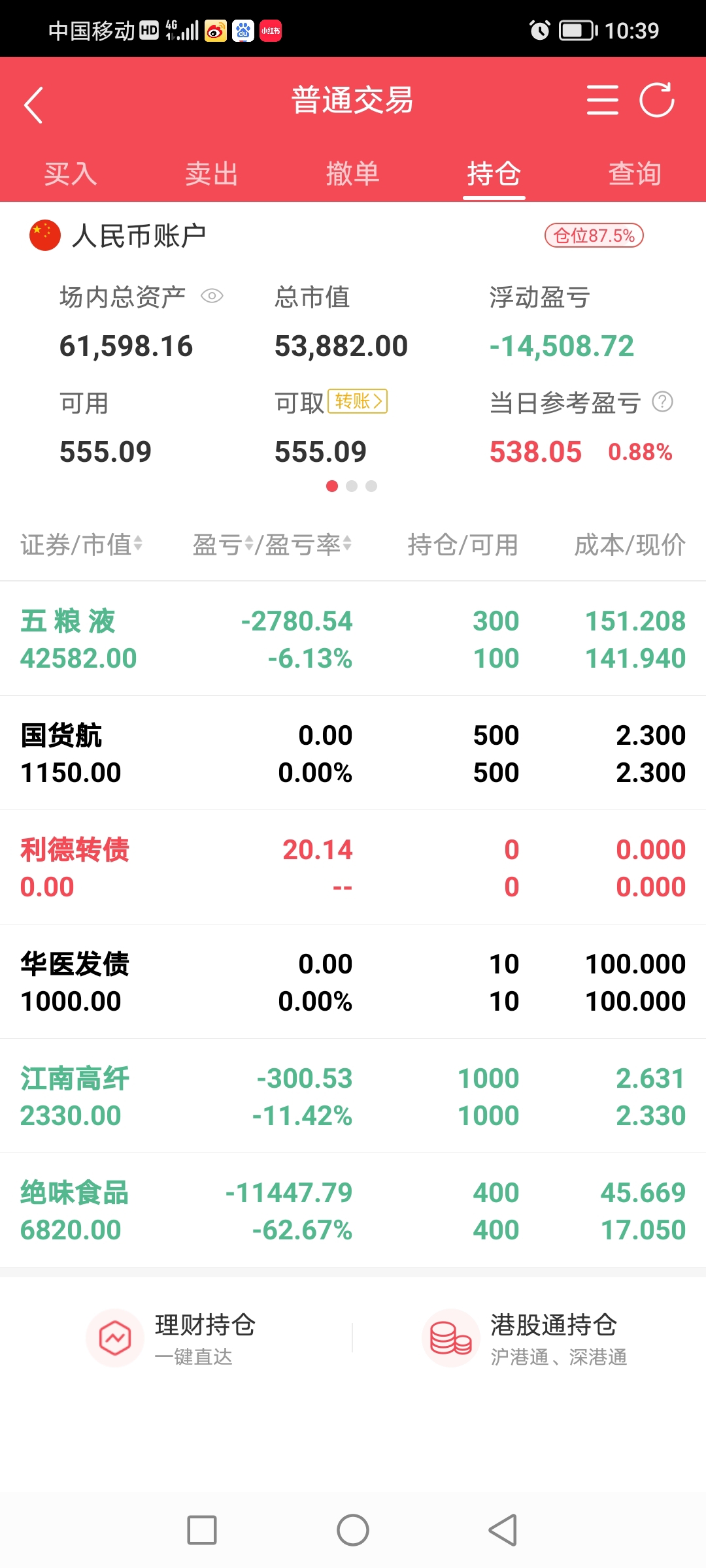Tap the system home button
Viewport: 706px width, 1568px height.
pos(353,1530)
